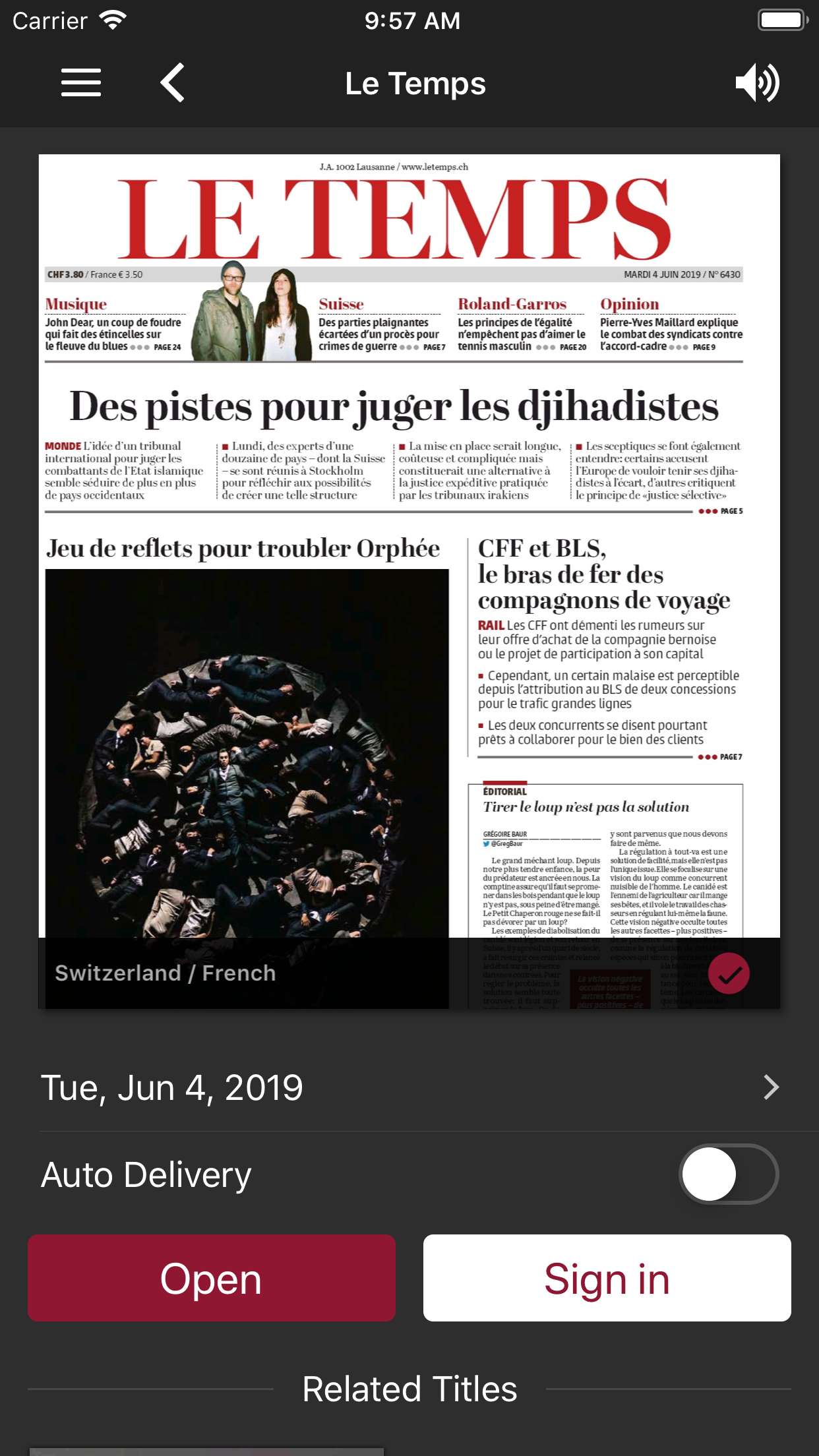819x1456 pixels.
Task: Open the hamburger menu
Action: tap(81, 83)
